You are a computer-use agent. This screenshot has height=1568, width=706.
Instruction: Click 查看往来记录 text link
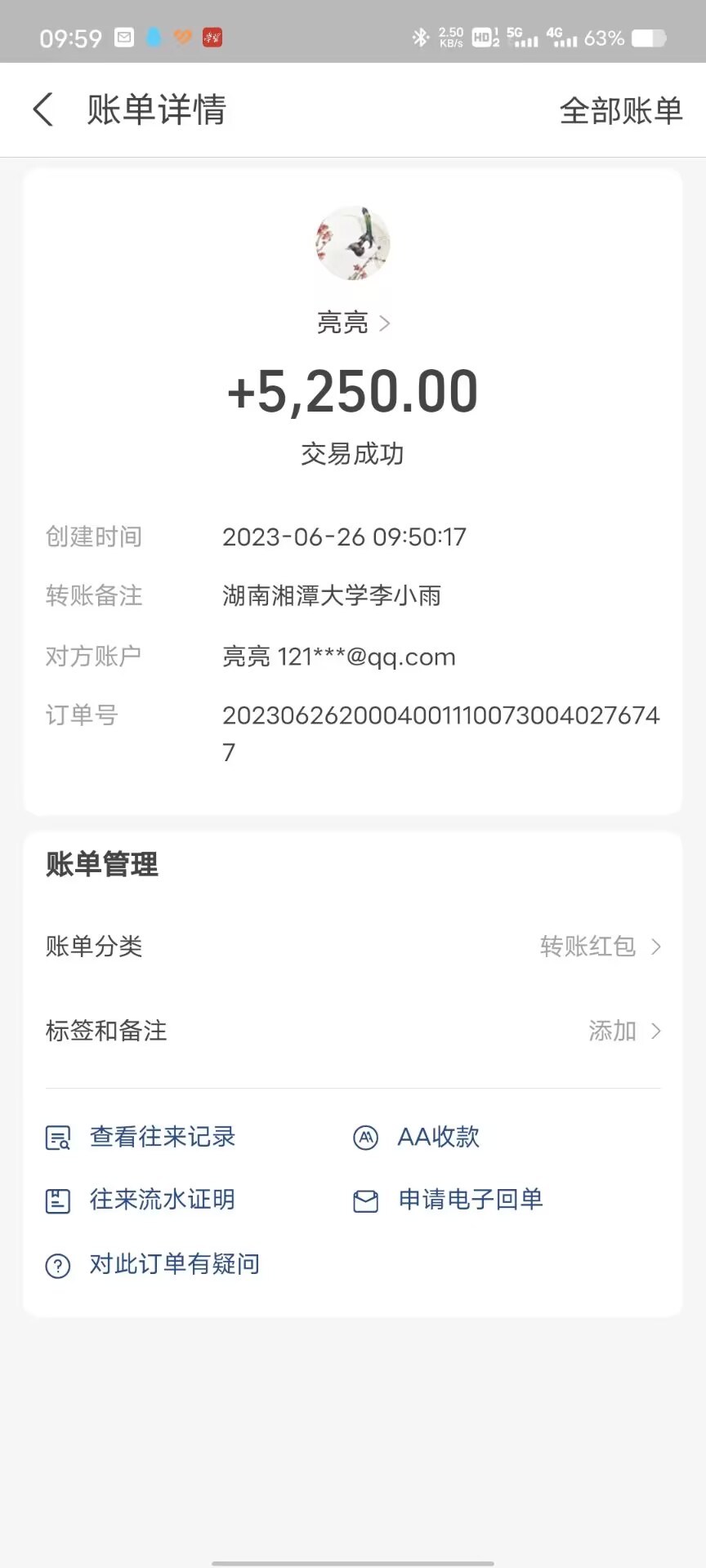[x=162, y=1136]
